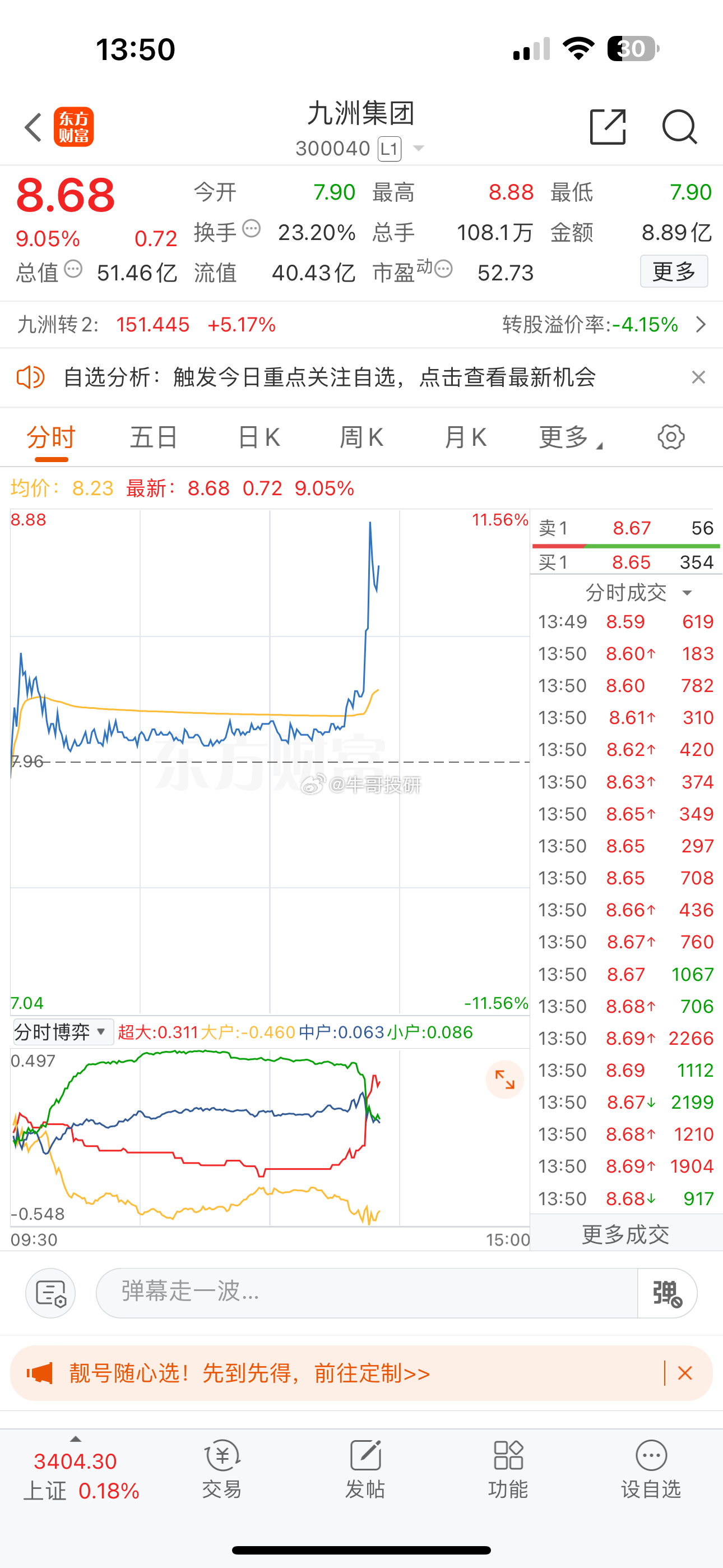Switch to the 日K chart tab
This screenshot has height=1568, width=723.
[258, 437]
